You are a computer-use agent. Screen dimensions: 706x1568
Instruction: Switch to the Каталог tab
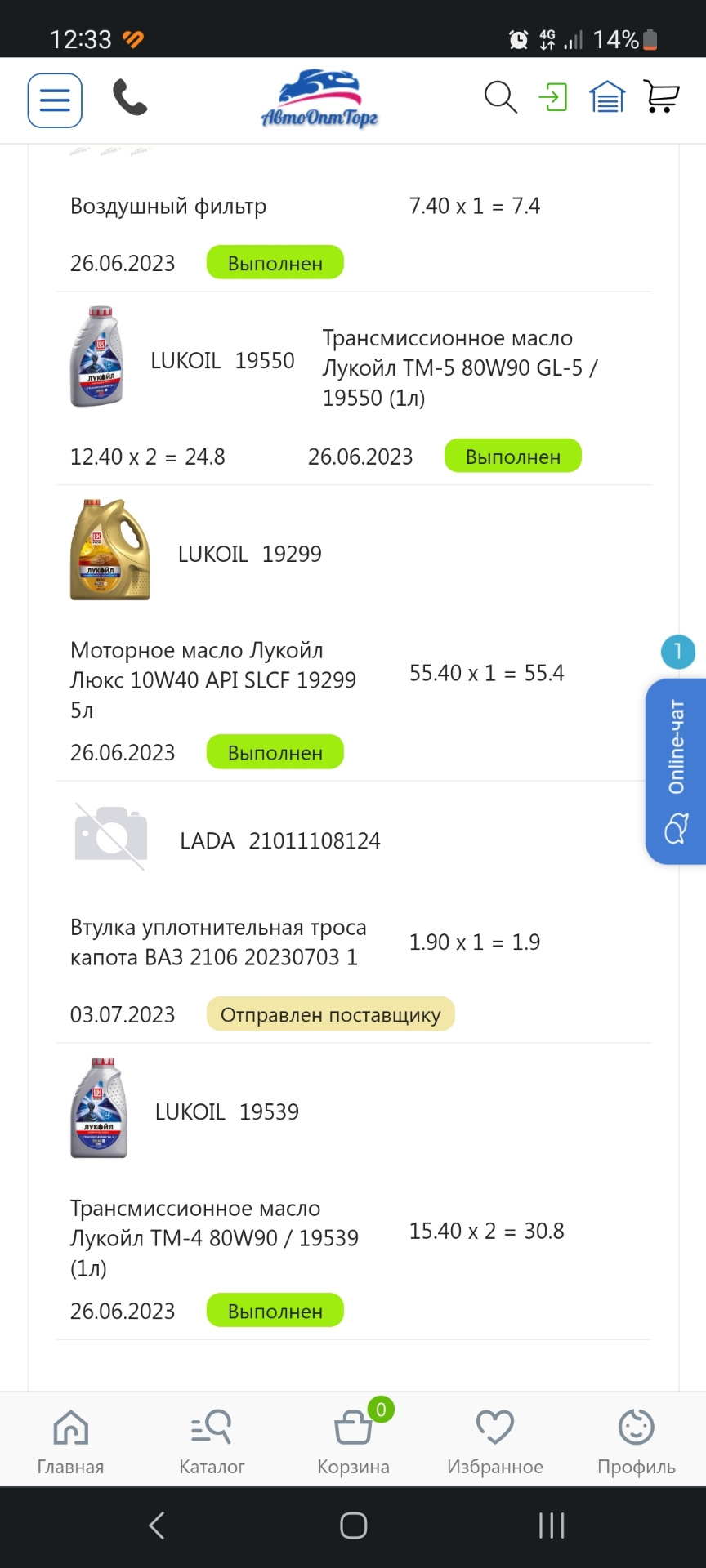[212, 1442]
